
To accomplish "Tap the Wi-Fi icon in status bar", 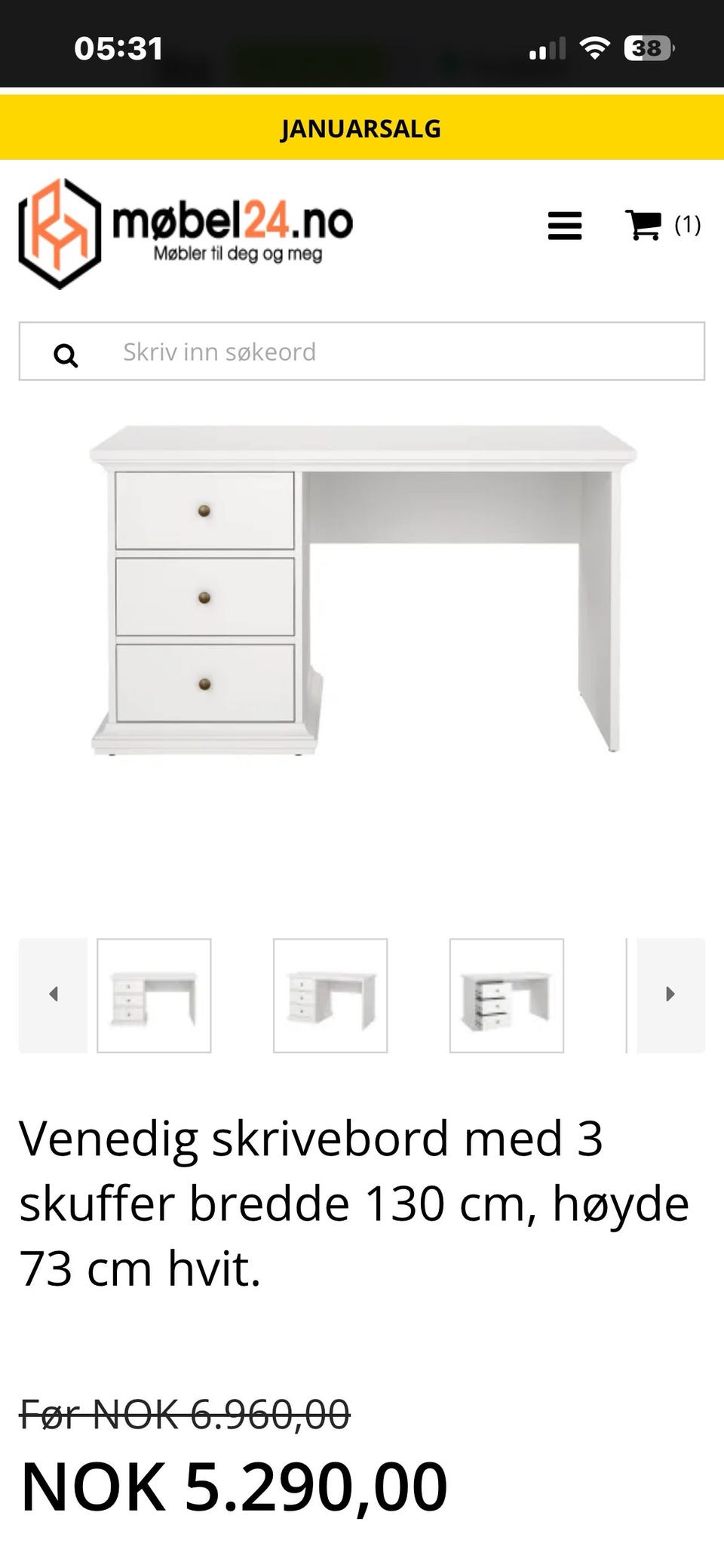I will (595, 48).
